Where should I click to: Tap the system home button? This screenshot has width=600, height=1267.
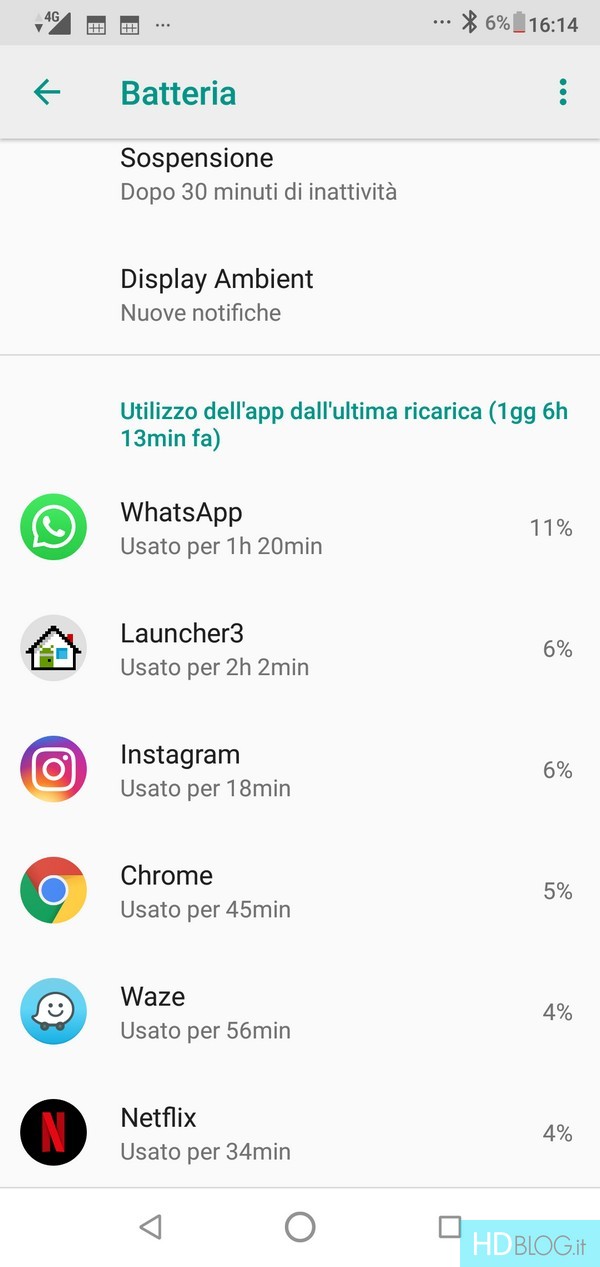[300, 1227]
